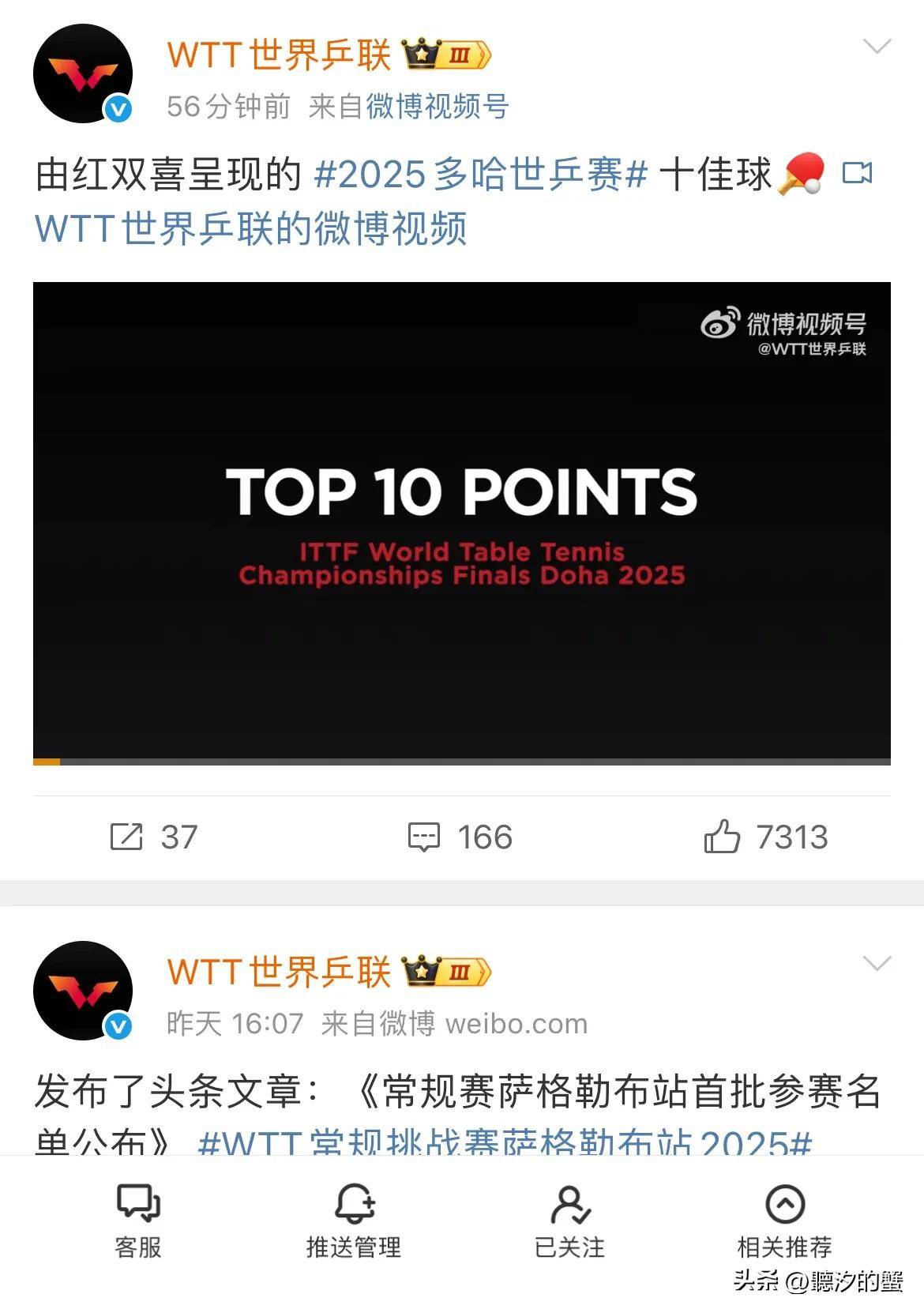Open the WTT世界乒联 username on the second post

click(279, 972)
